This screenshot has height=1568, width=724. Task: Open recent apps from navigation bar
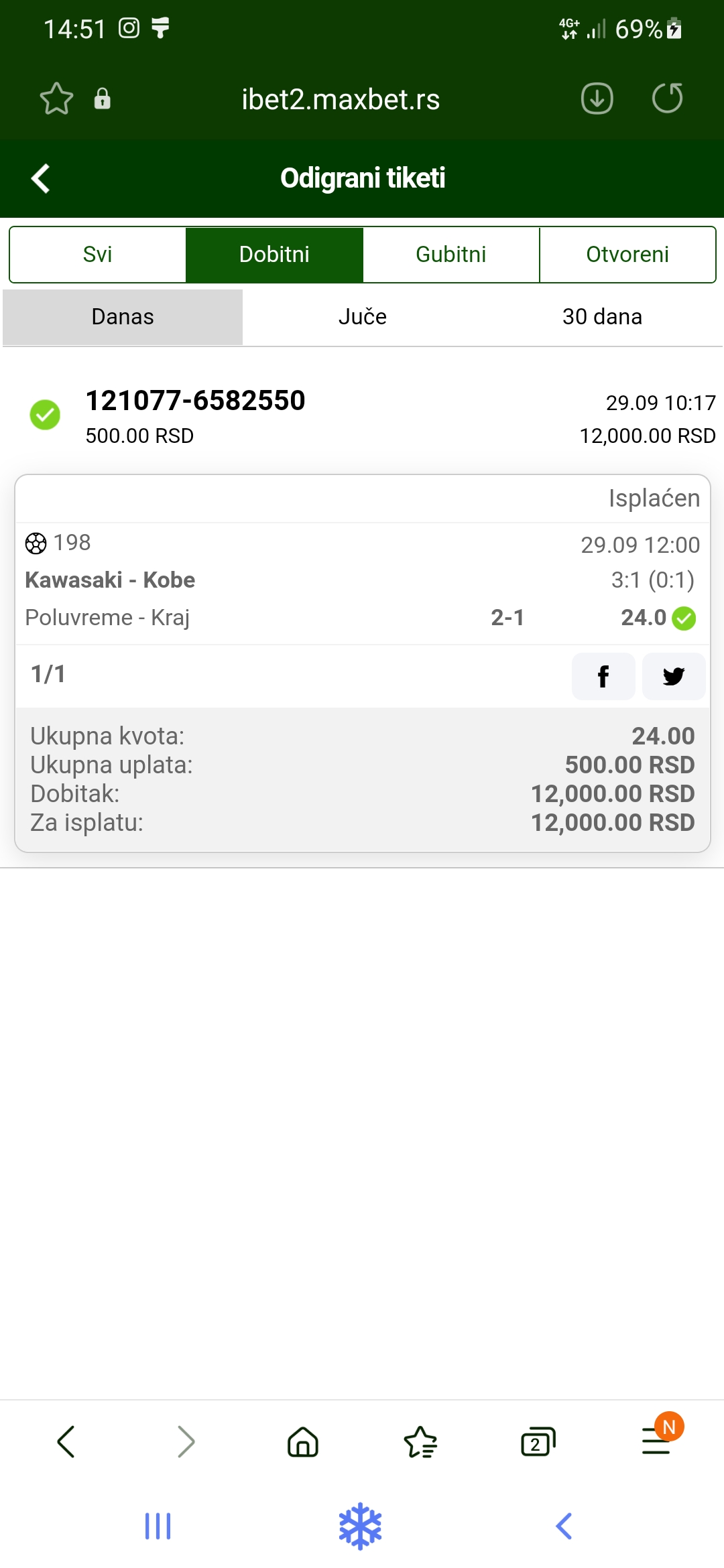(158, 1526)
